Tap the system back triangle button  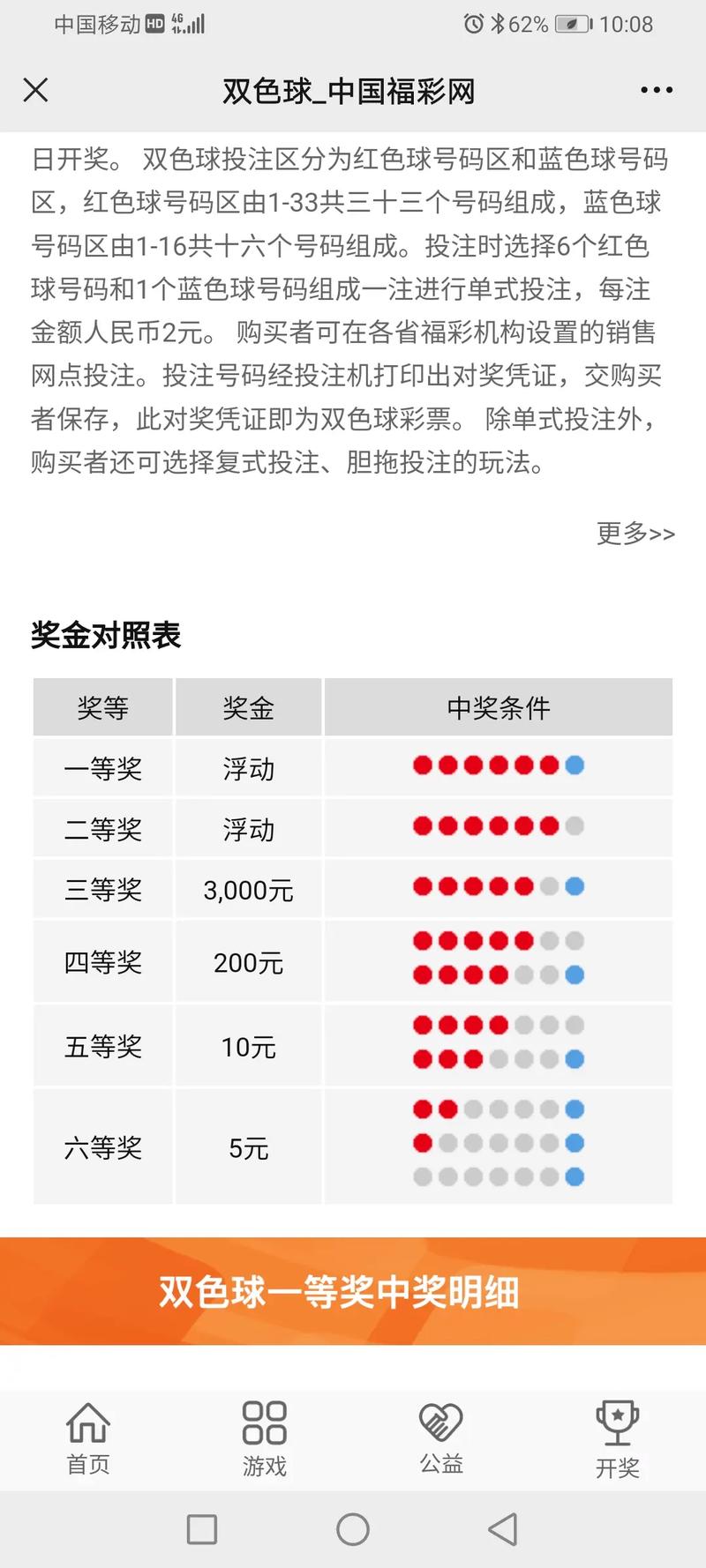pyautogui.click(x=503, y=1530)
